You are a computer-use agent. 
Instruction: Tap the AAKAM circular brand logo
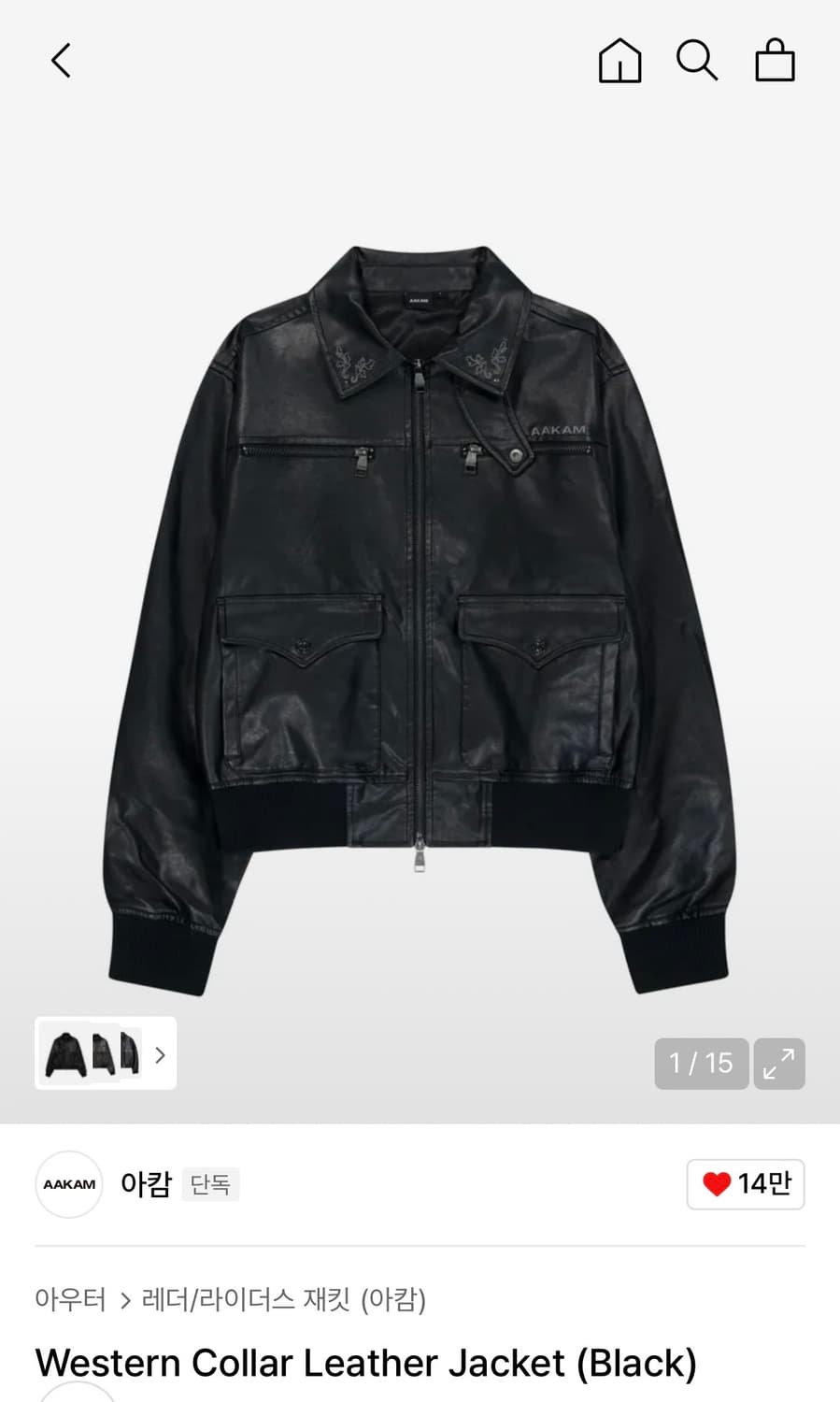pyautogui.click(x=68, y=1183)
